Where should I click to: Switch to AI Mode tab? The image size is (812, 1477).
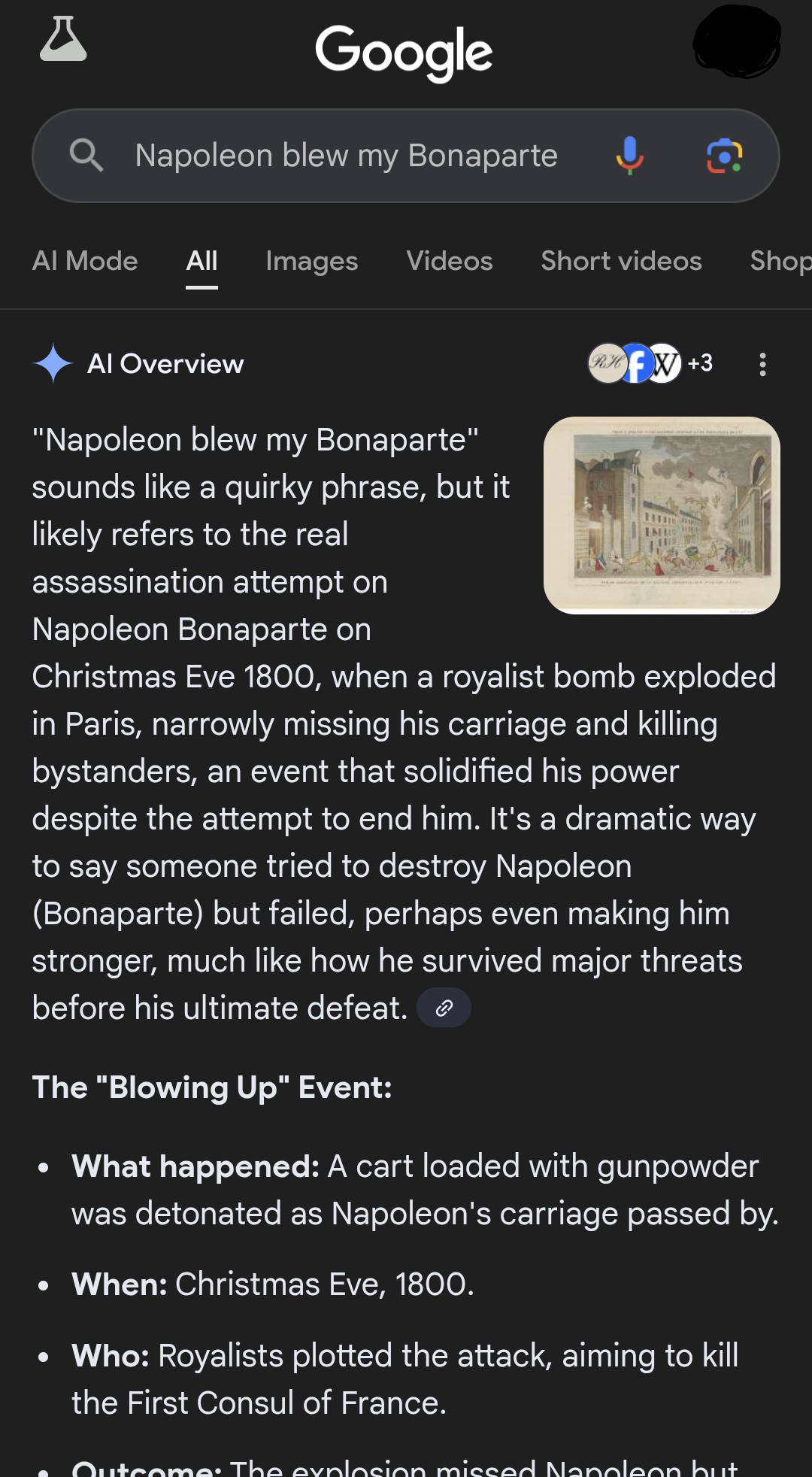coord(85,261)
